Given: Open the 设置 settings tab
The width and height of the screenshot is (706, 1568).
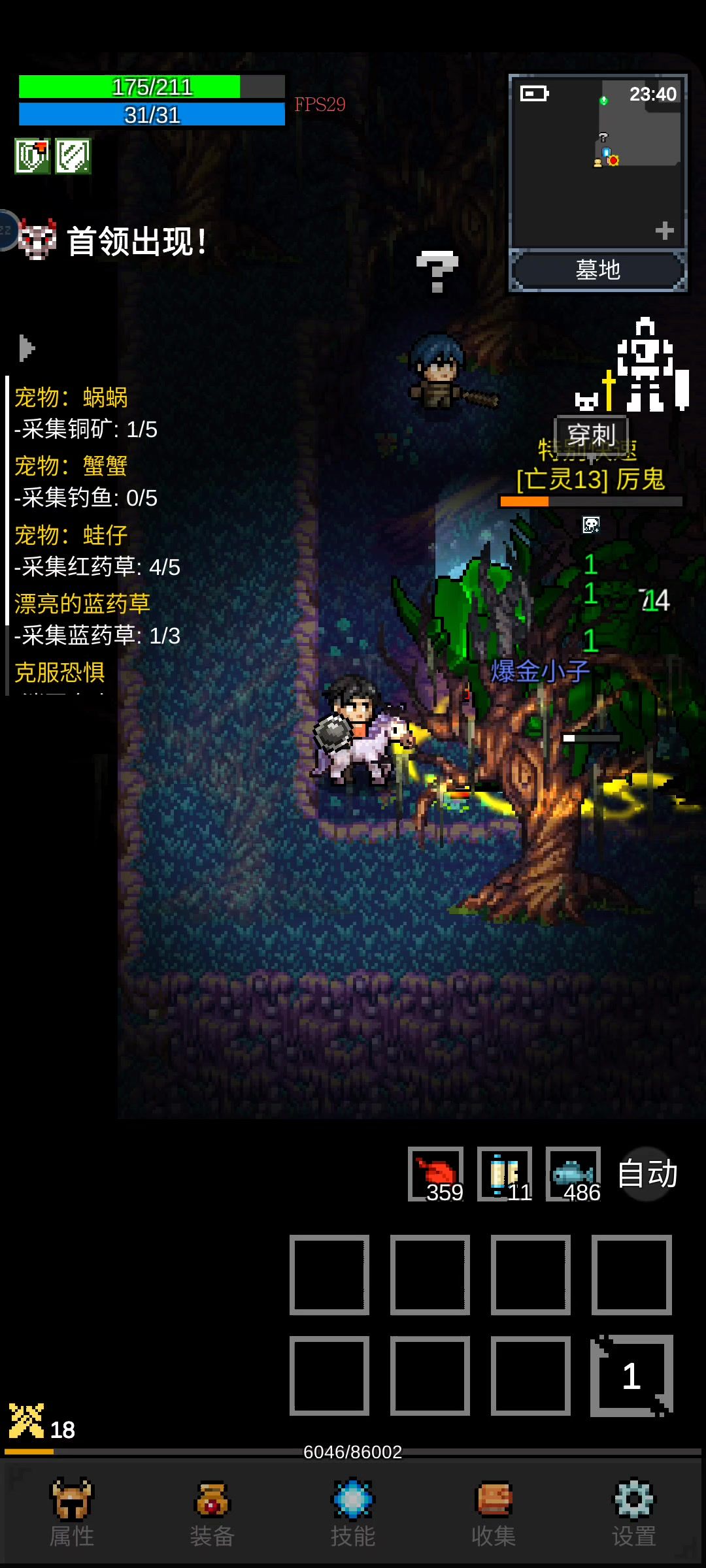Looking at the screenshot, I should click(633, 1513).
